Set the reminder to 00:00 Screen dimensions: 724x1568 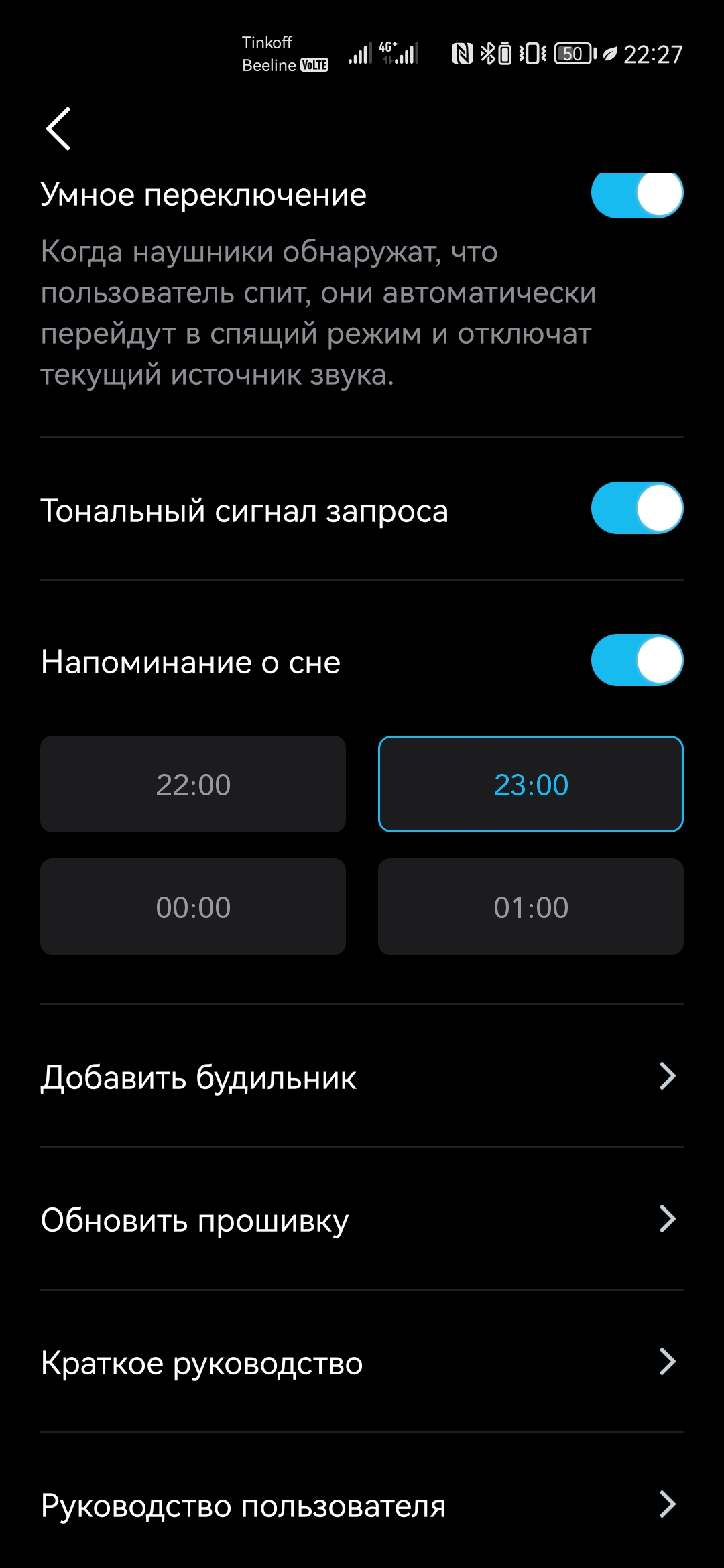coord(193,907)
